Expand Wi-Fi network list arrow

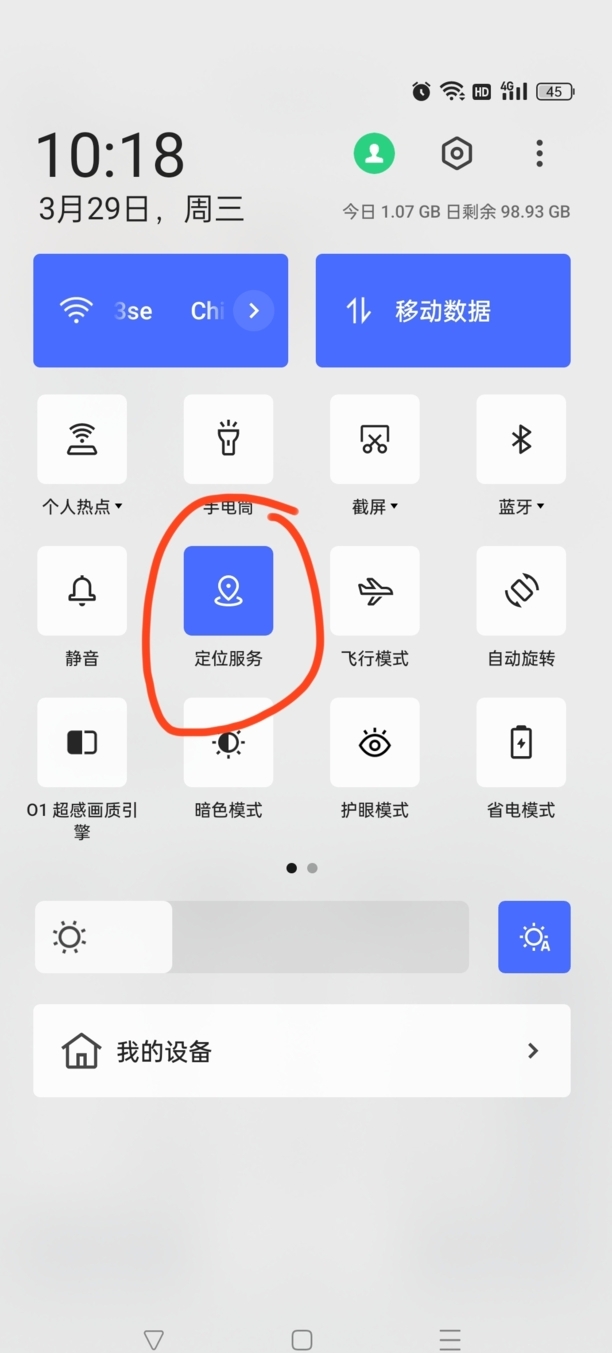click(254, 311)
